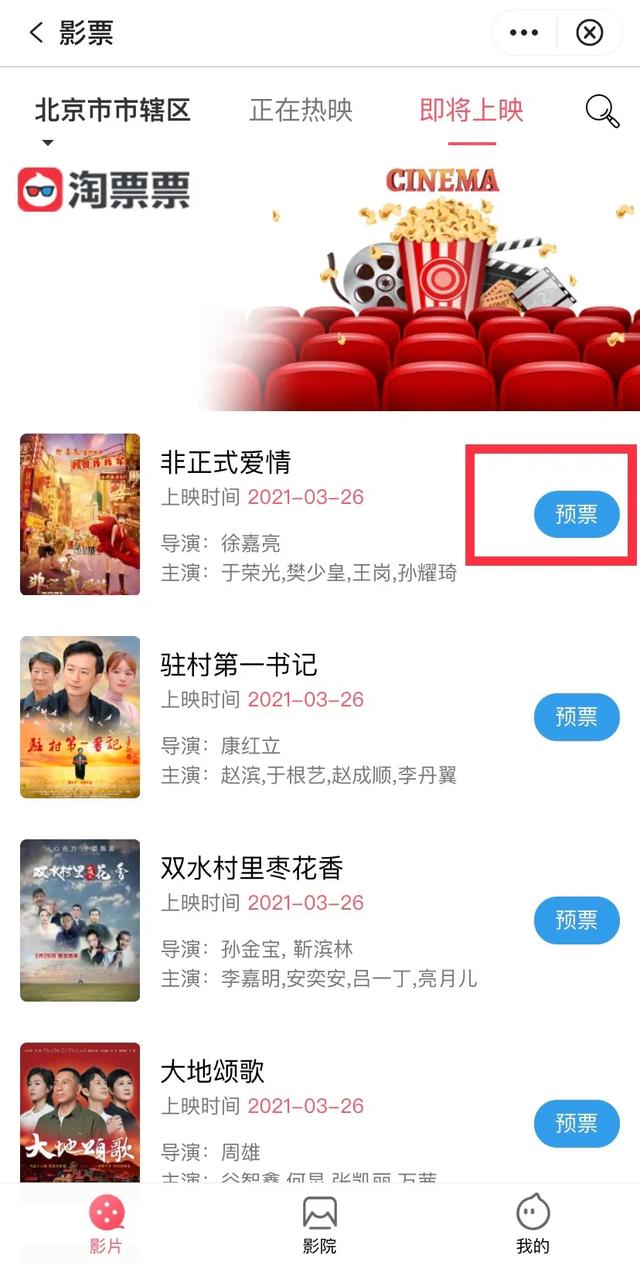Go back from the 影票 page

click(37, 33)
